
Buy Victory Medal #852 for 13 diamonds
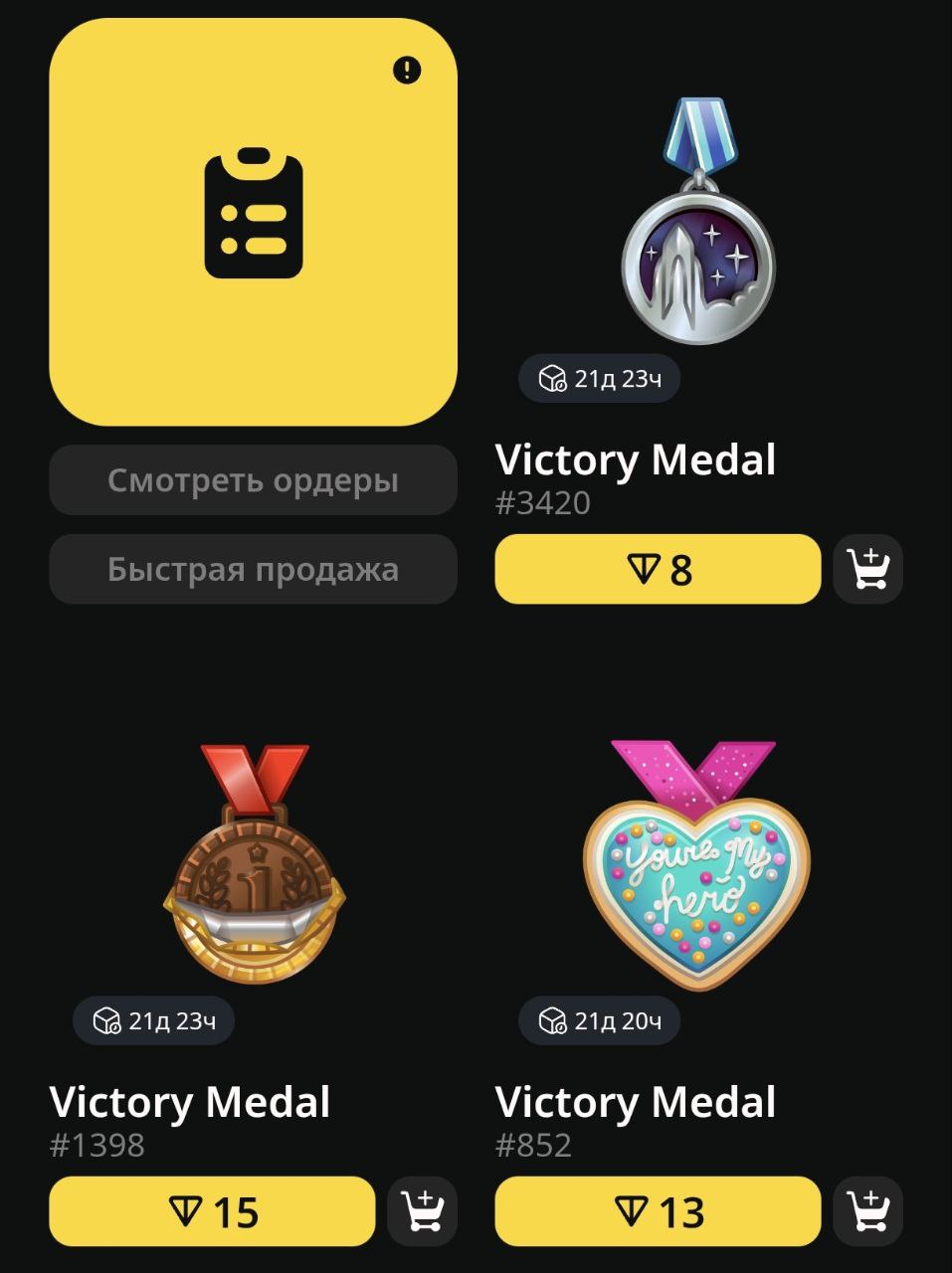(657, 1211)
